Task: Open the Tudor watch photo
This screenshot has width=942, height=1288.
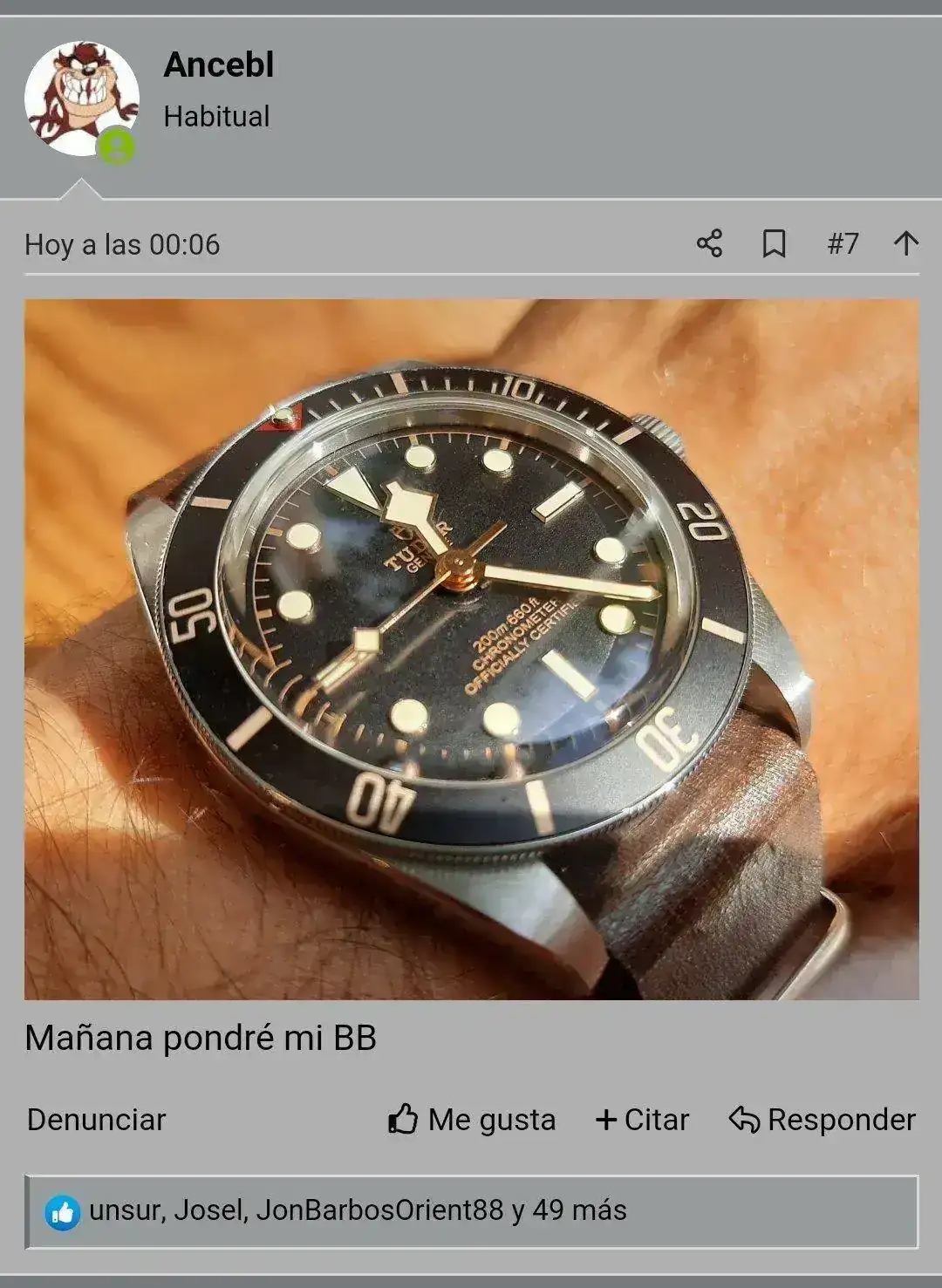Action: coord(471,649)
